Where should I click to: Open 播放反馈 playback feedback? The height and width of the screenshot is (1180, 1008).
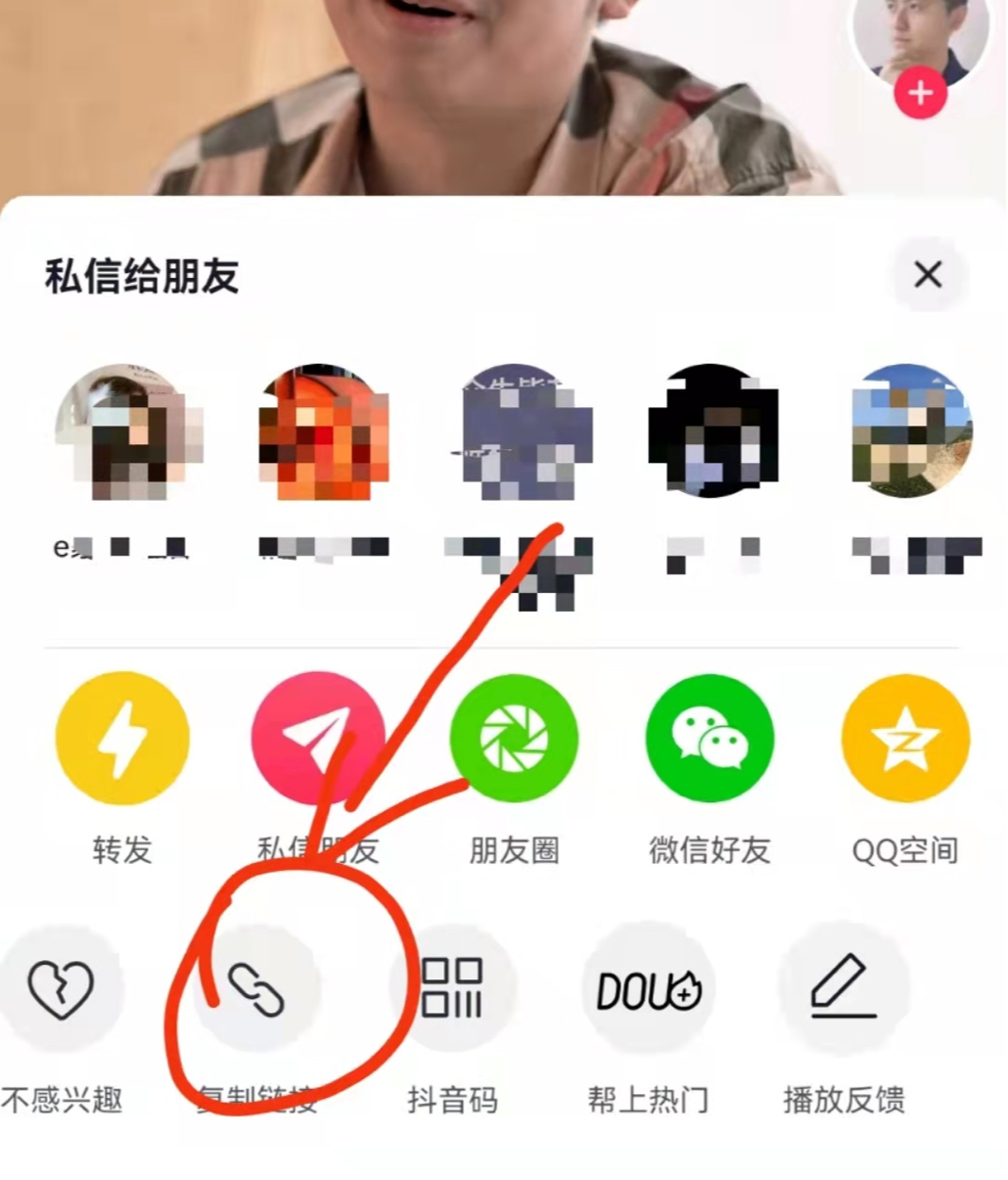[844, 988]
